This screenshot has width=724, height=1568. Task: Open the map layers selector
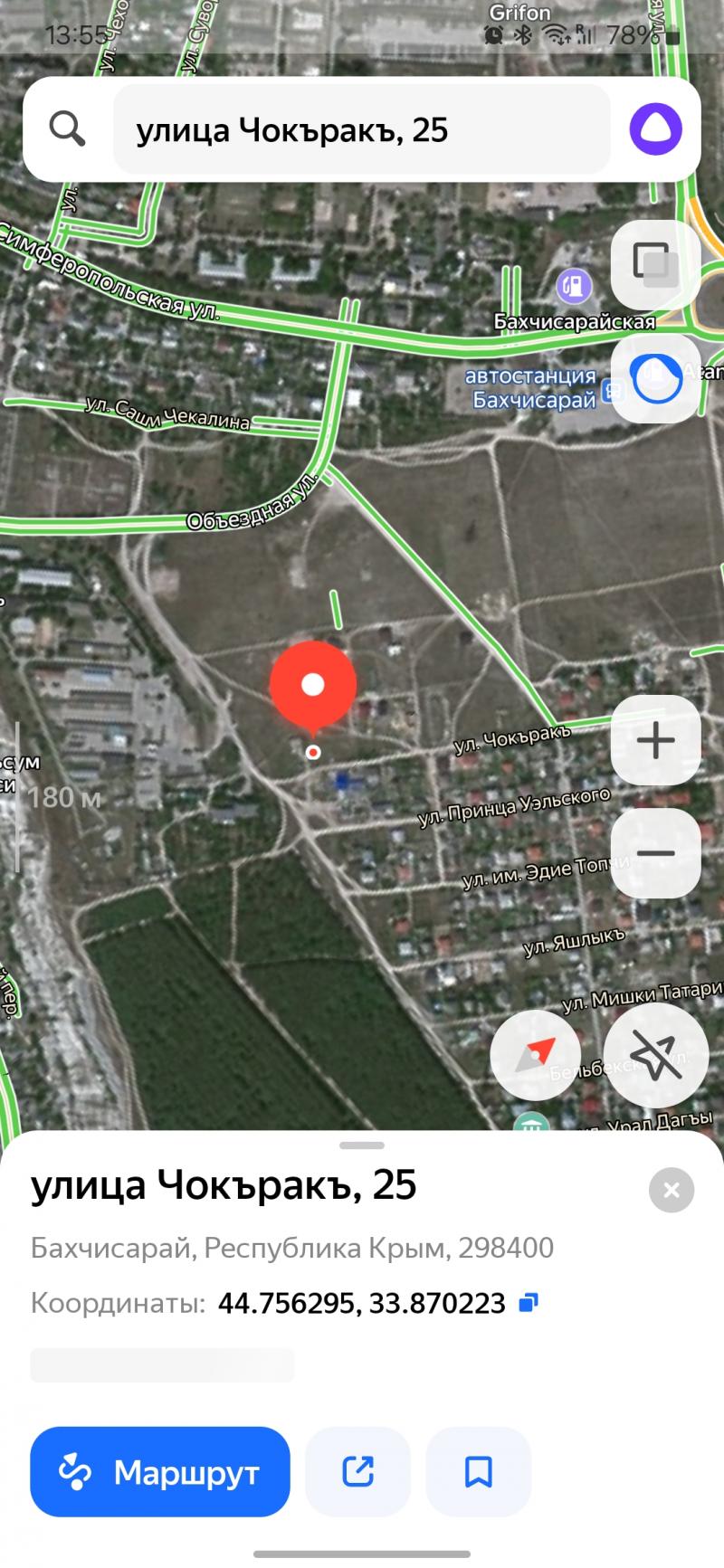655,263
